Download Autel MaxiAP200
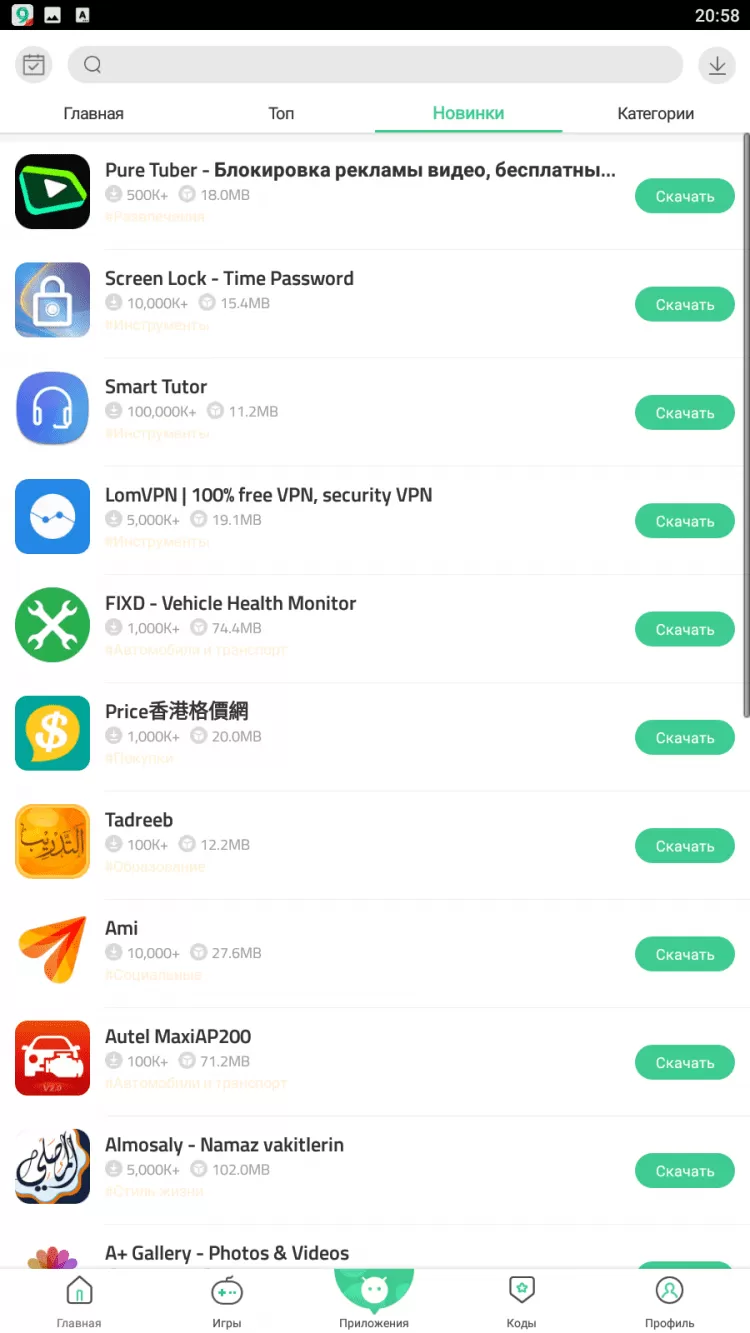Viewport: 750px width, 1333px height. point(684,1062)
